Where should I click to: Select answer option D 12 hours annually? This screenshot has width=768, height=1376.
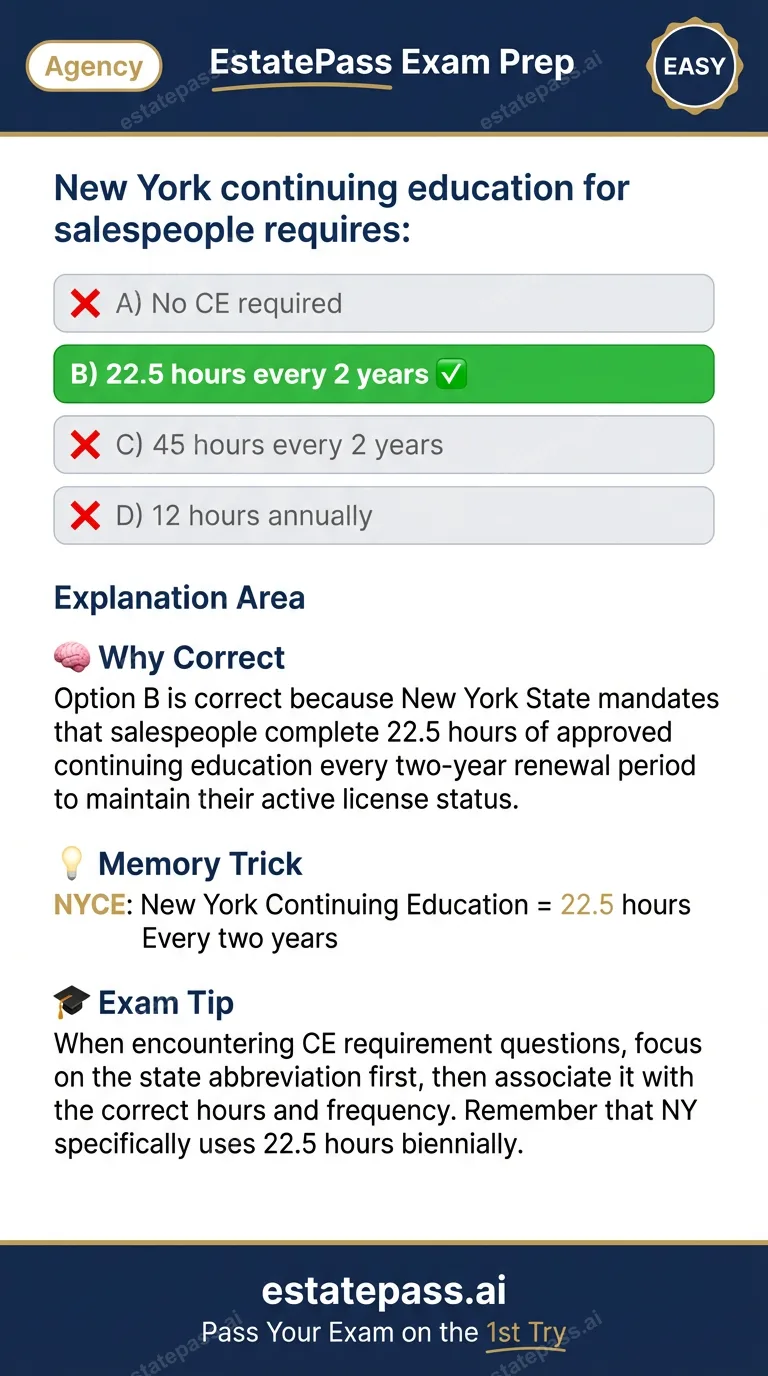pyautogui.click(x=384, y=515)
